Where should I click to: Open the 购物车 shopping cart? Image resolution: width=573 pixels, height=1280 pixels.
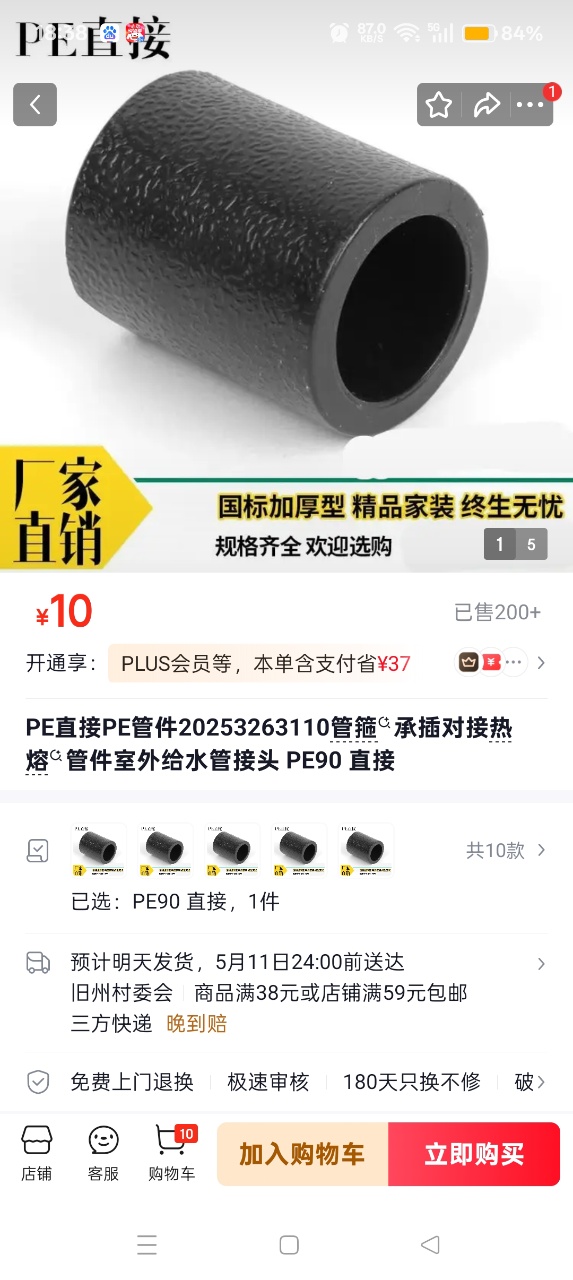172,1153
